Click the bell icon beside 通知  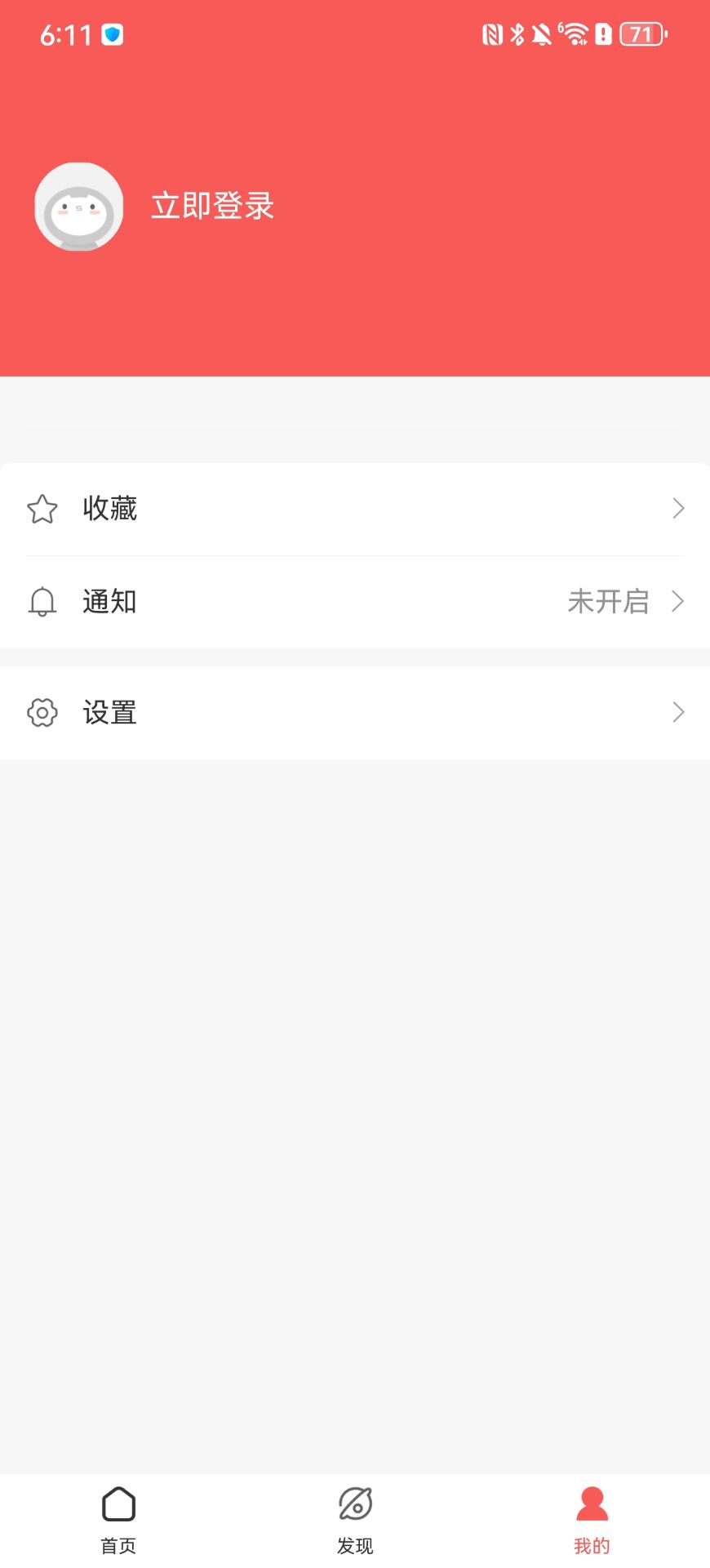pos(42,602)
